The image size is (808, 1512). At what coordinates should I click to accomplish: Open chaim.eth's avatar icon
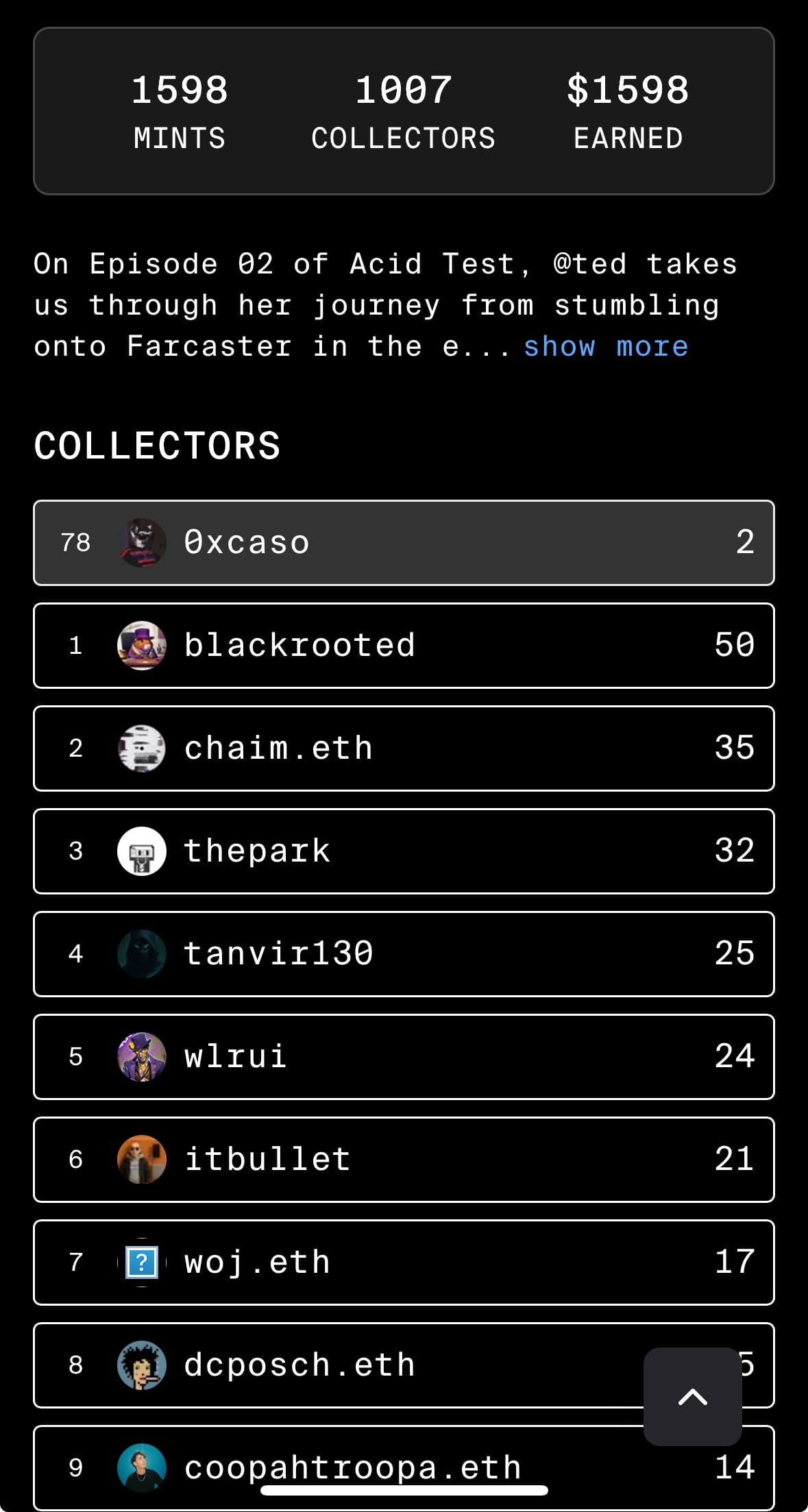point(142,748)
